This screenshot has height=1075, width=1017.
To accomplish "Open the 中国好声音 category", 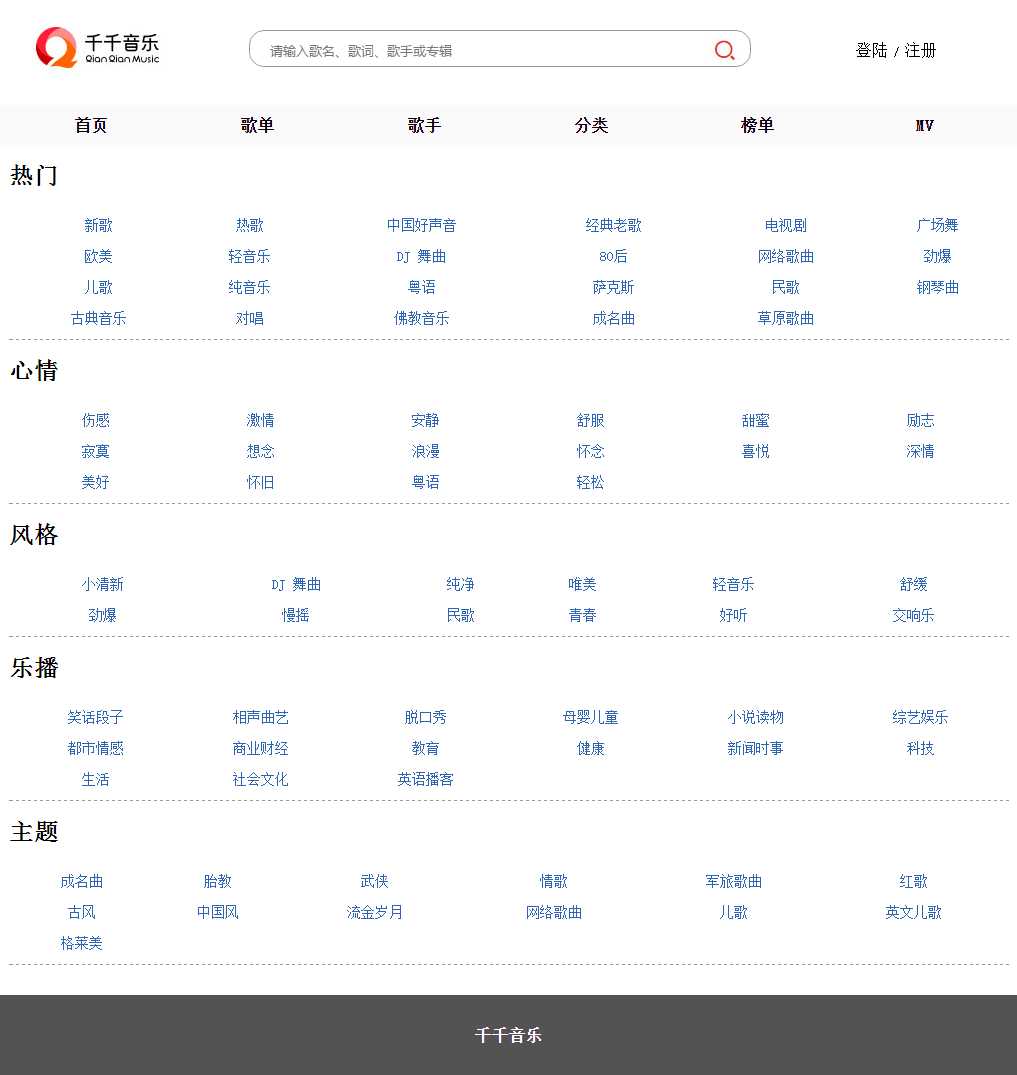I will tap(422, 225).
